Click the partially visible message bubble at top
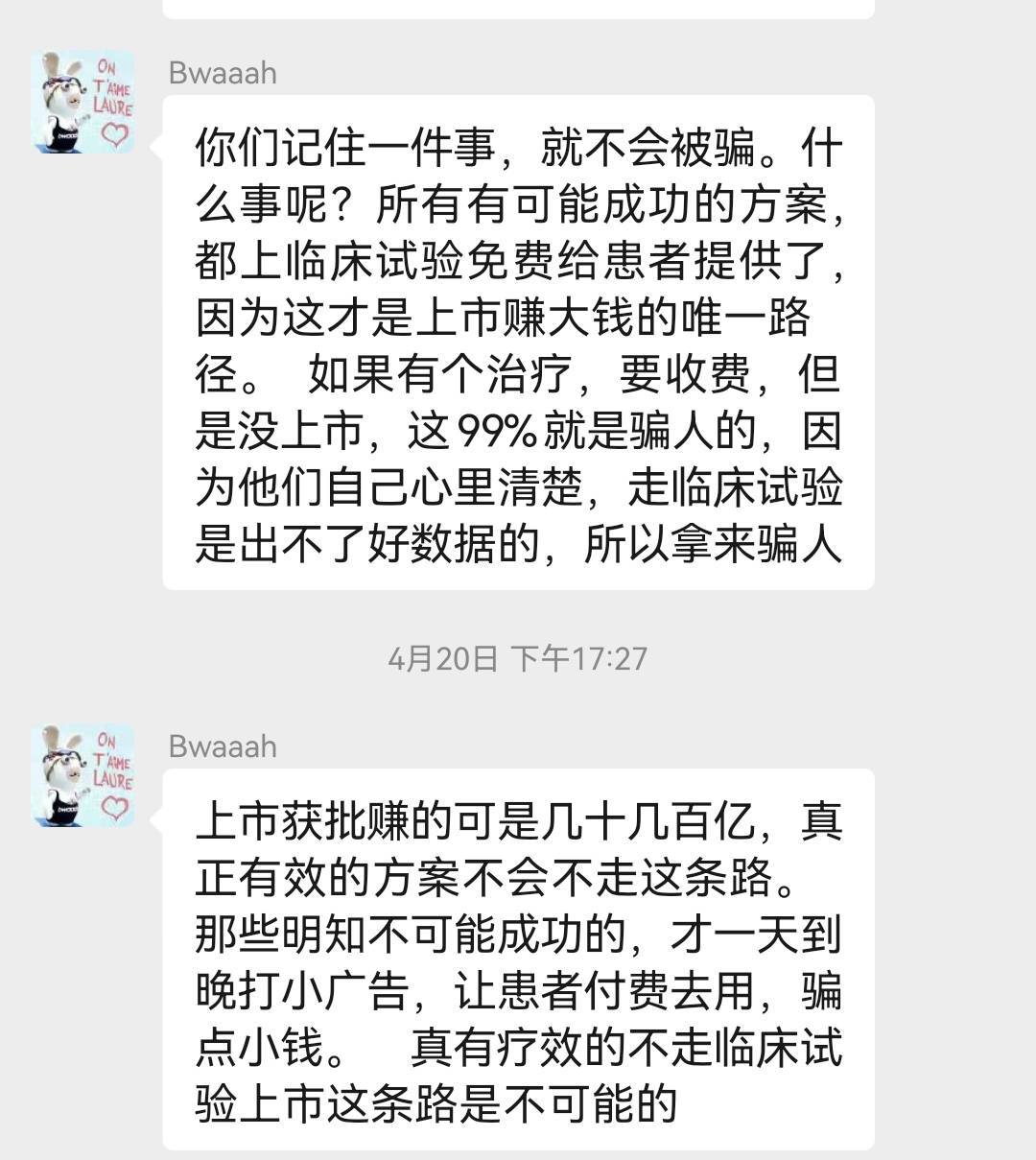Image resolution: width=1036 pixels, height=1160 pixels. [518, 8]
